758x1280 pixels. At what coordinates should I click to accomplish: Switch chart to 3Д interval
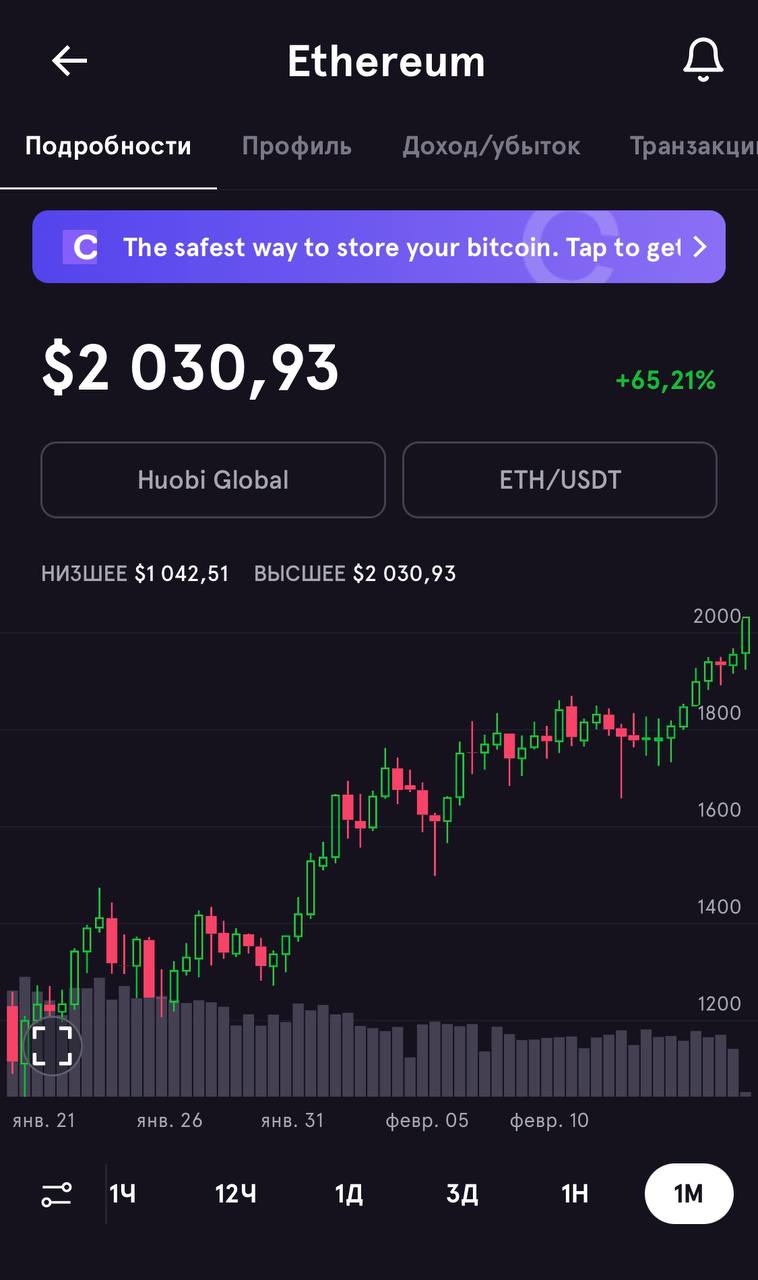coord(462,1194)
